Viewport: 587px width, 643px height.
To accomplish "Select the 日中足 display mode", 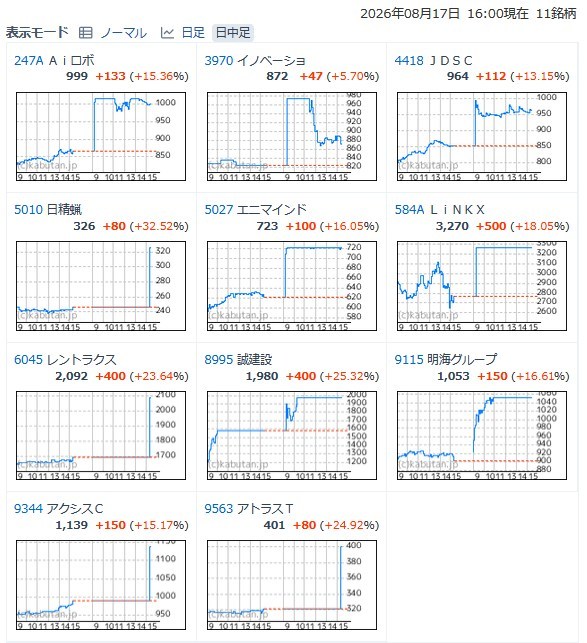I will 233,33.
